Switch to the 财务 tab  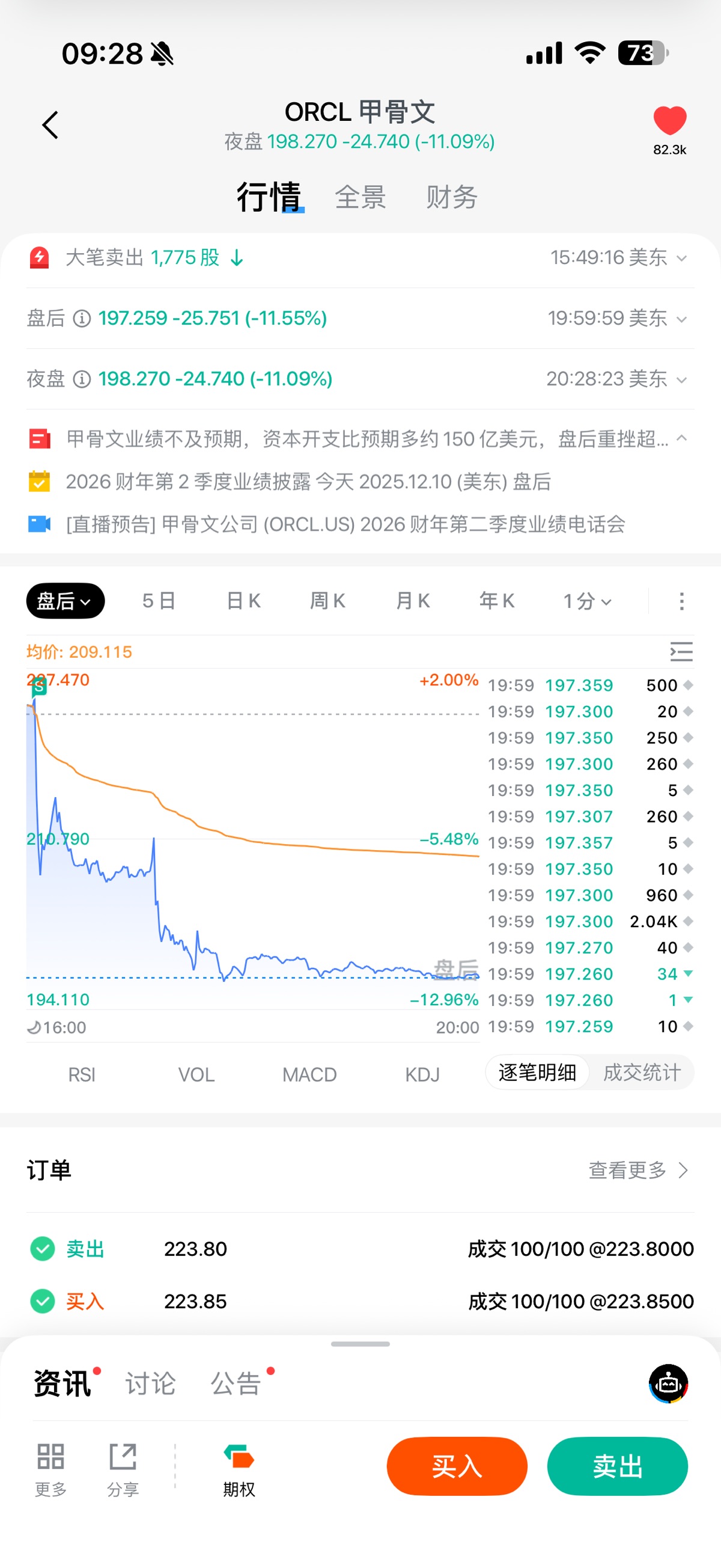click(451, 197)
